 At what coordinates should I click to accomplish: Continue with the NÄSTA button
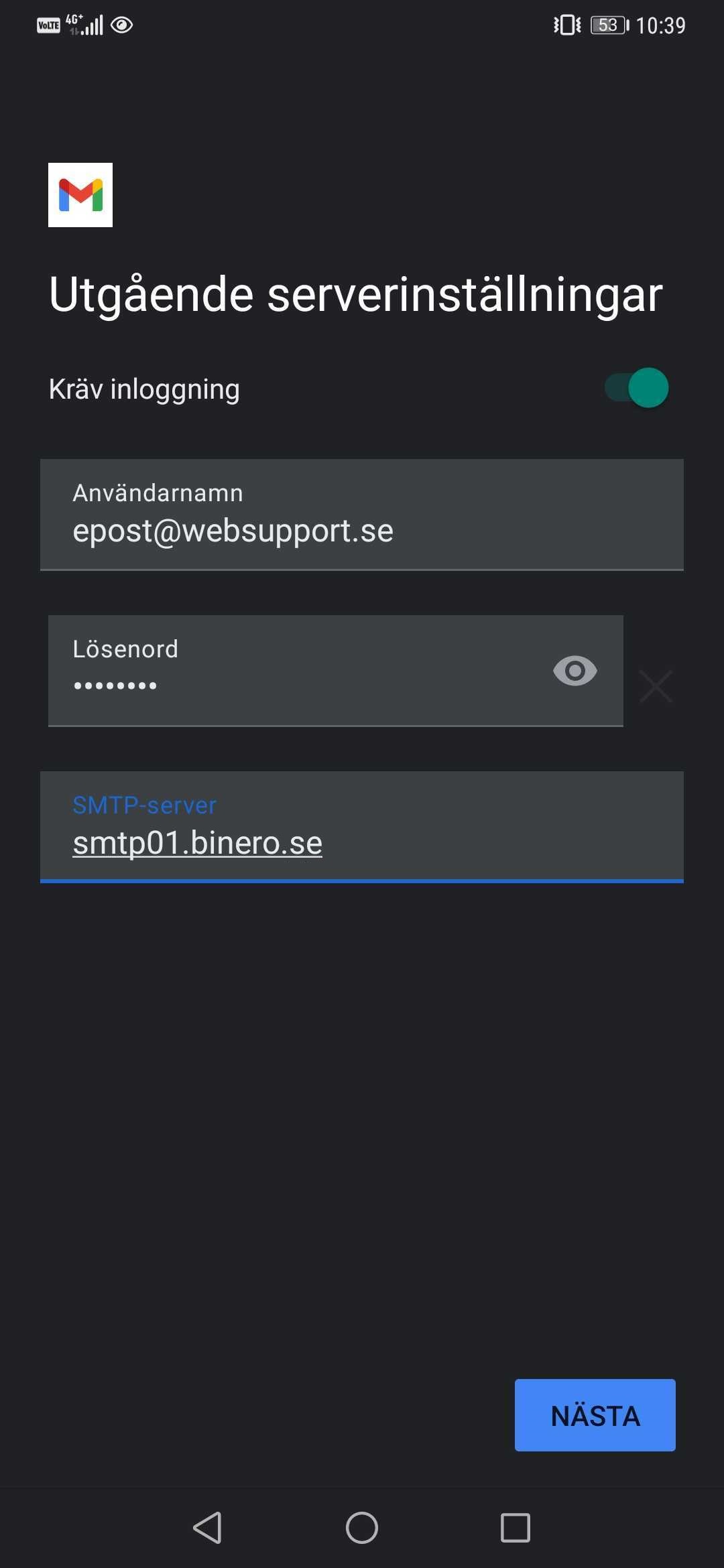pyautogui.click(x=595, y=1415)
